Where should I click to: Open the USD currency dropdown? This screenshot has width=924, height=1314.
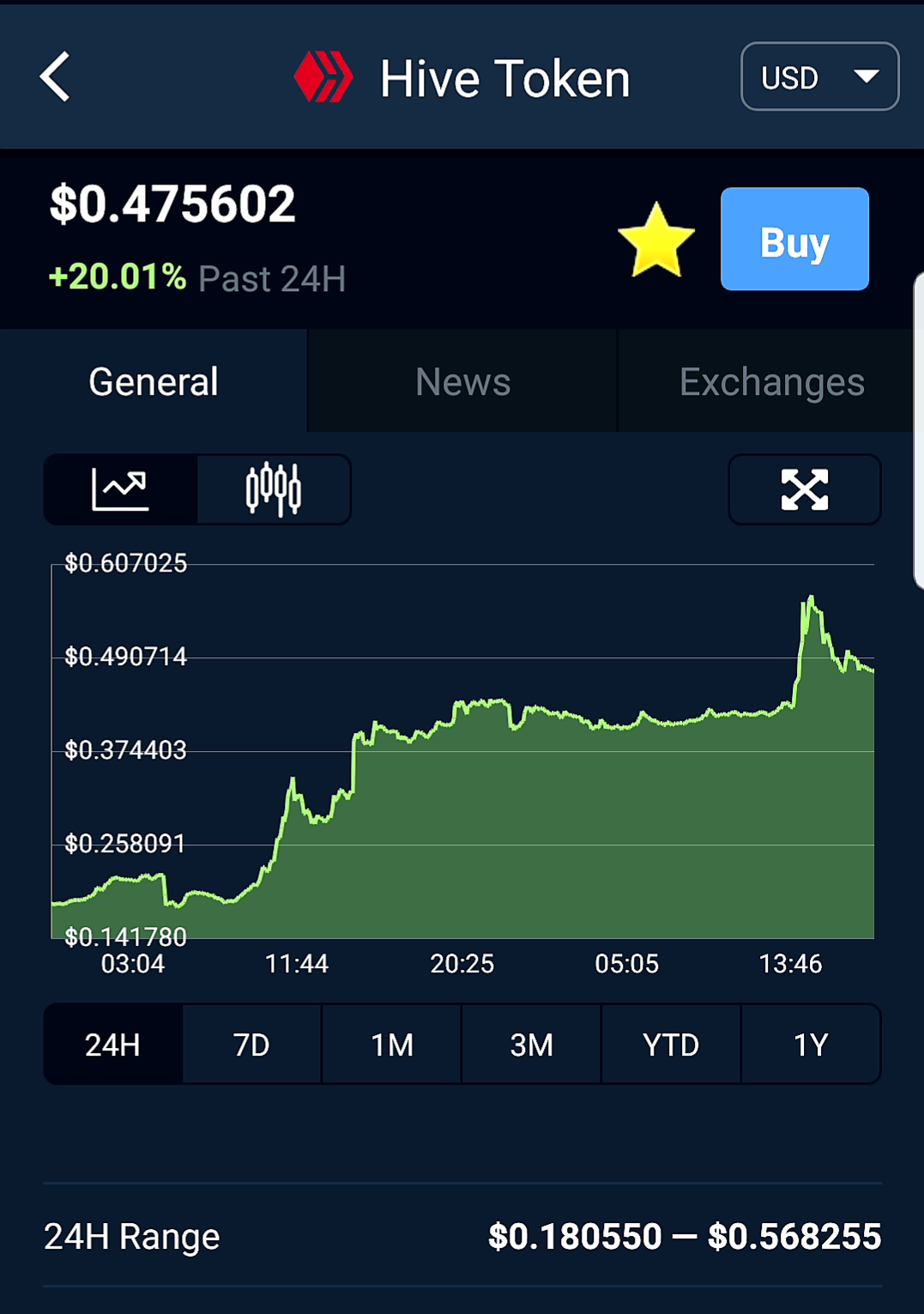click(819, 77)
